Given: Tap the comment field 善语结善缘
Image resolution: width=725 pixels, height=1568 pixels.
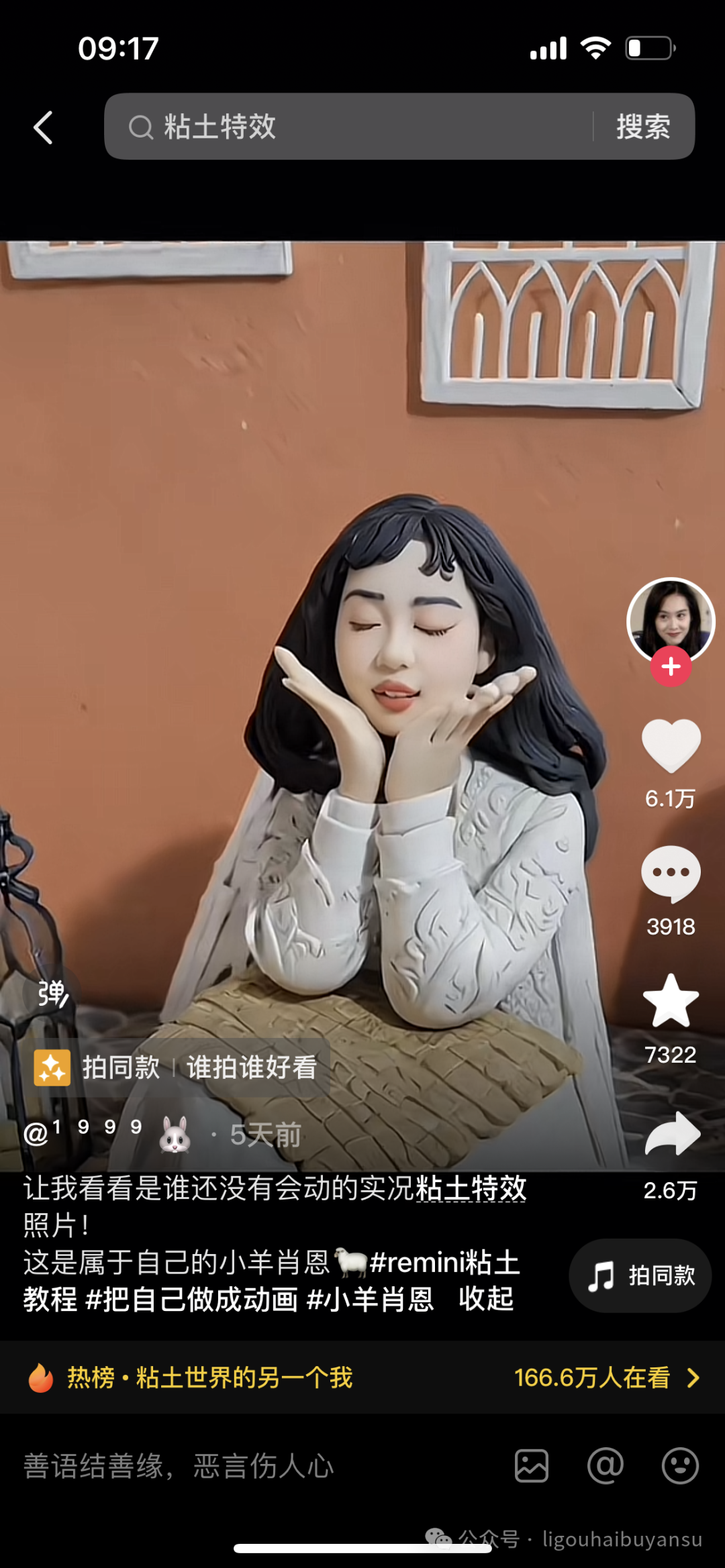Looking at the screenshot, I should (x=179, y=1467).
